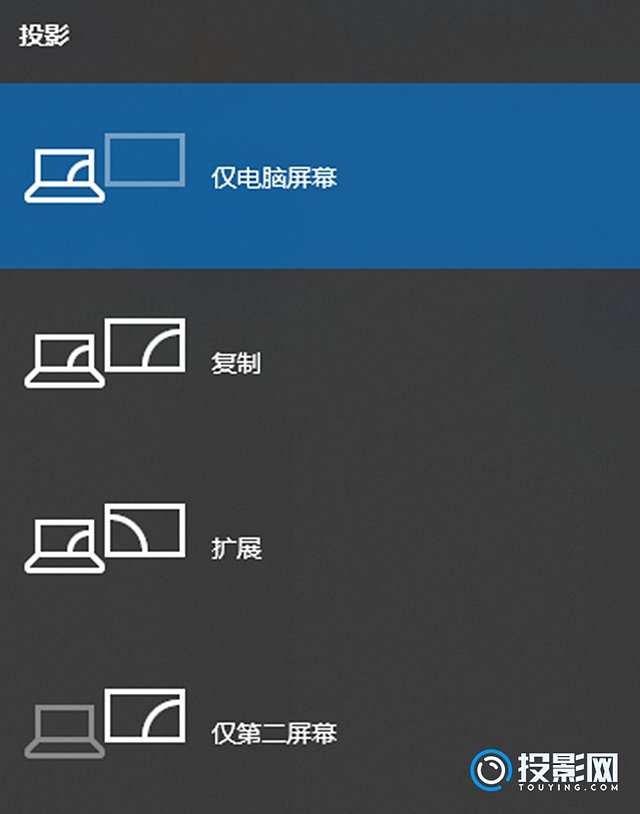Viewport: 640px width, 814px height.
Task: Select 仅电脑屏幕 projection mode
Action: [274, 177]
